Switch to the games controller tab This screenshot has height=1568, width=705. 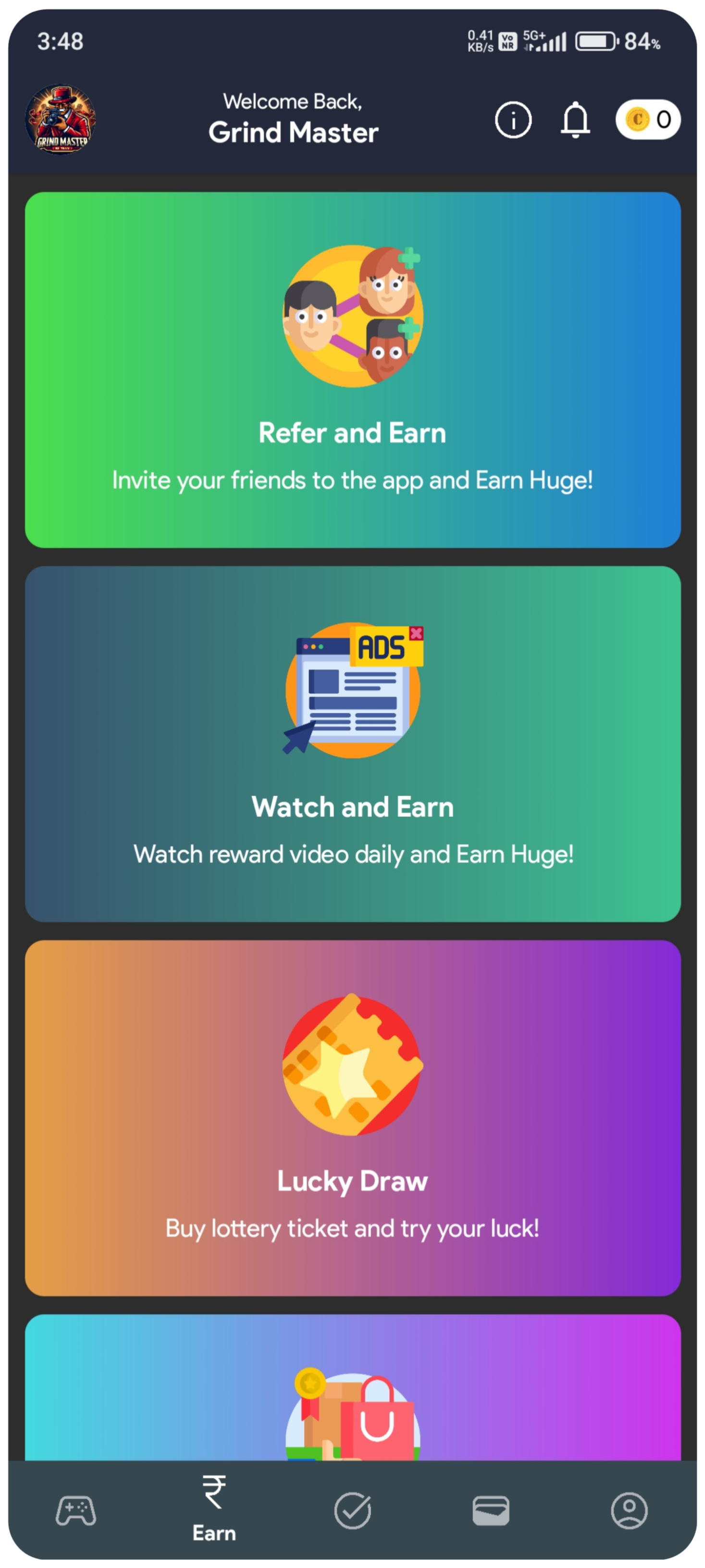[75, 1511]
